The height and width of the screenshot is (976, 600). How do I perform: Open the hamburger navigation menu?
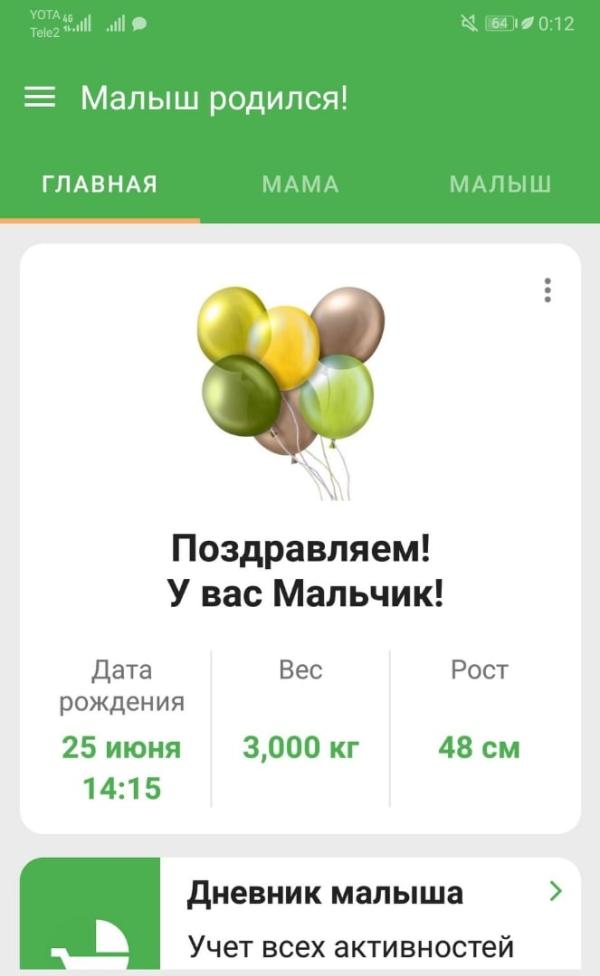(40, 97)
